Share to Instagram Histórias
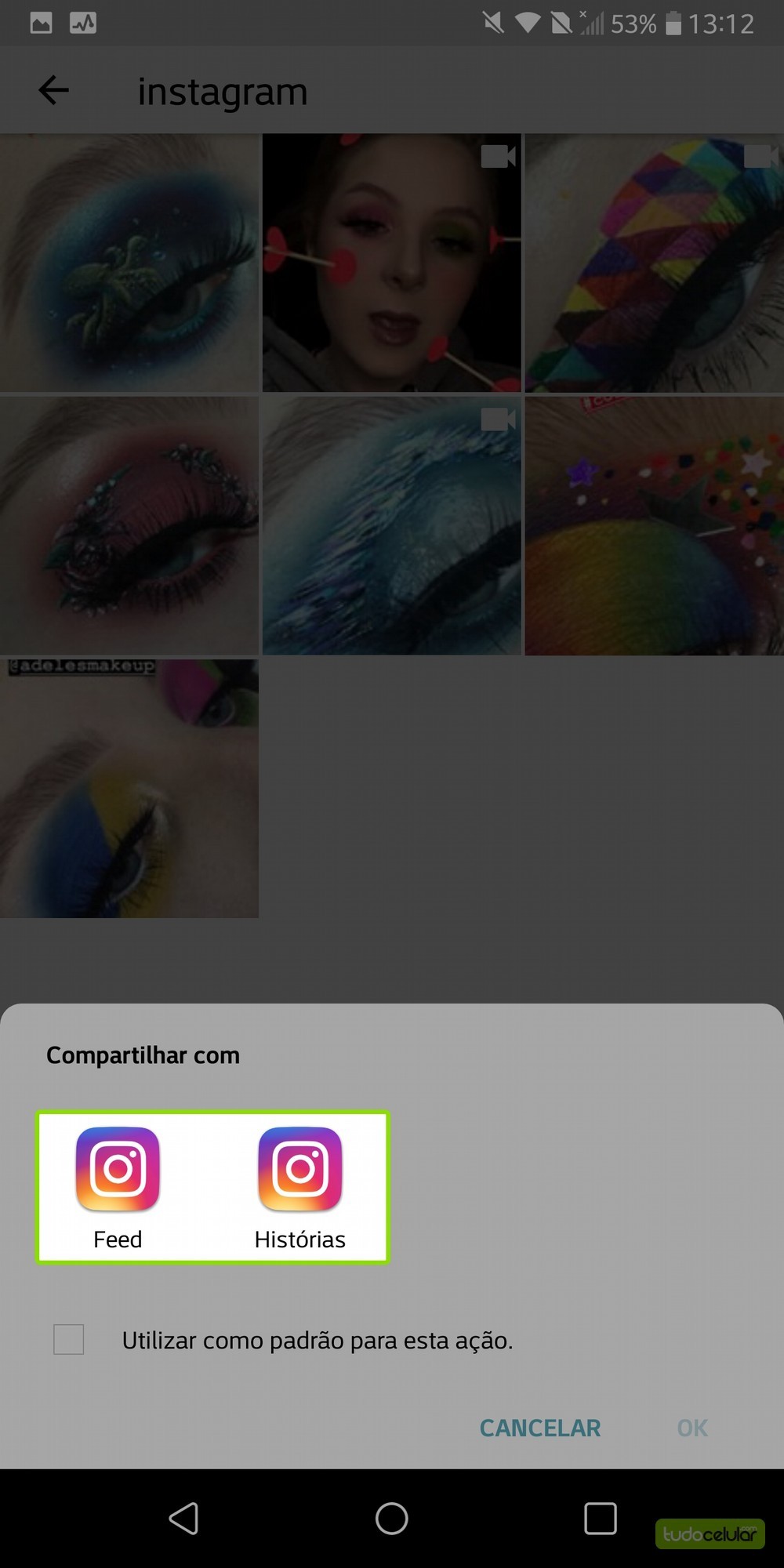This screenshot has height=1568, width=784. pos(300,1185)
